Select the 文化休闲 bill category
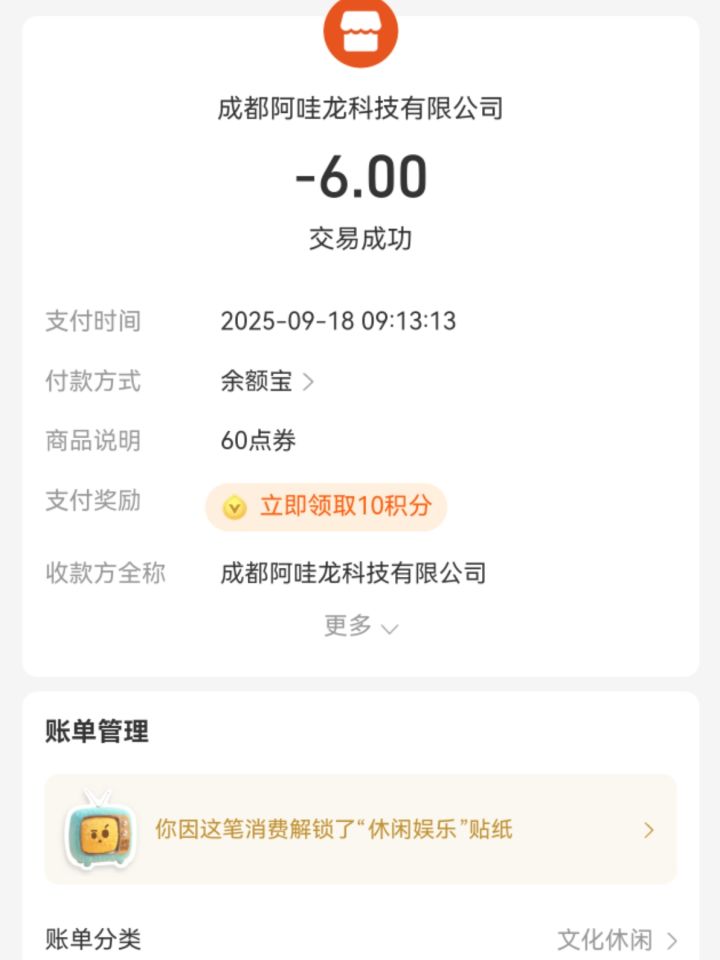This screenshot has height=960, width=720. [x=605, y=940]
